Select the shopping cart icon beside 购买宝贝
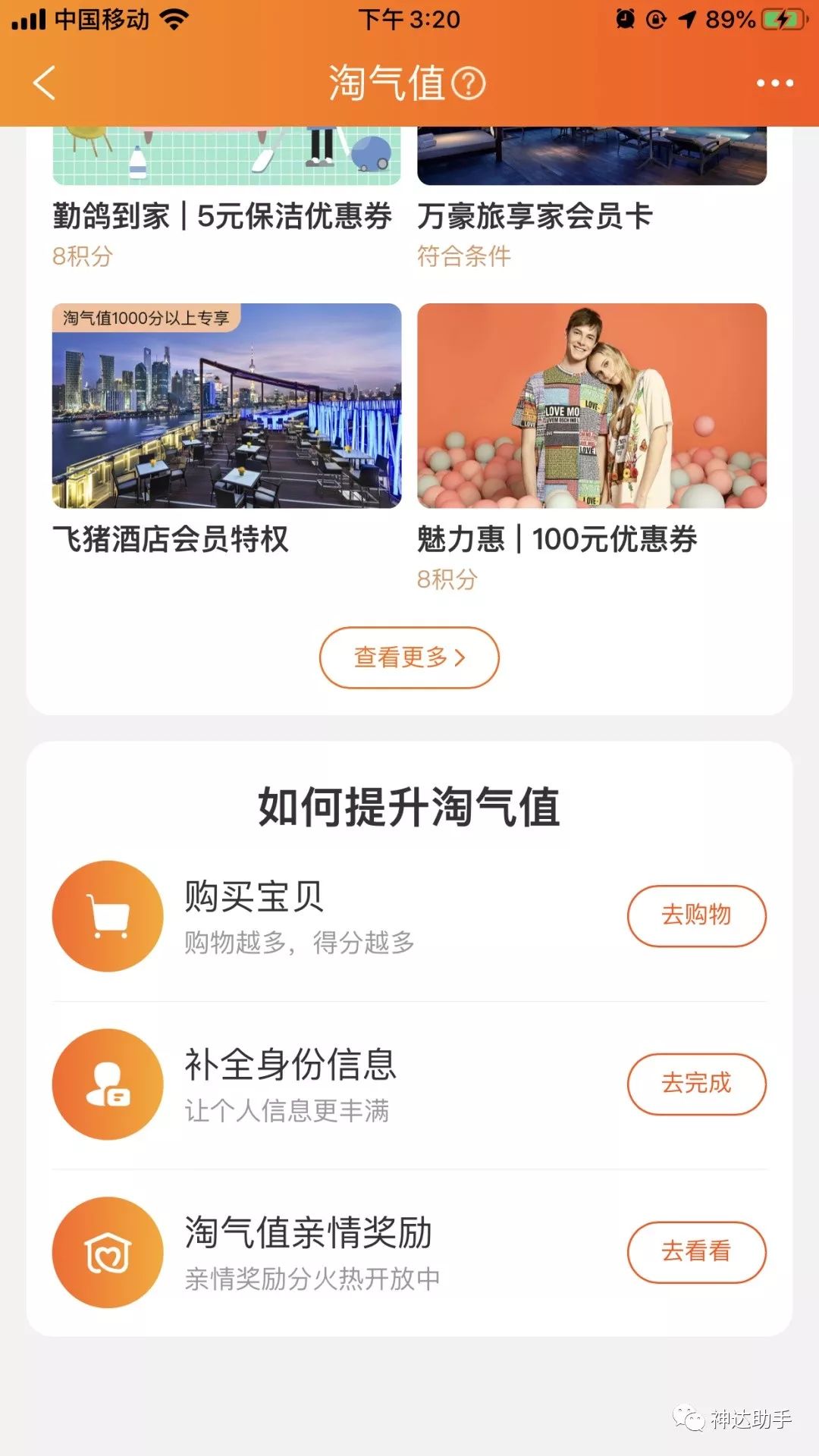 point(107,915)
